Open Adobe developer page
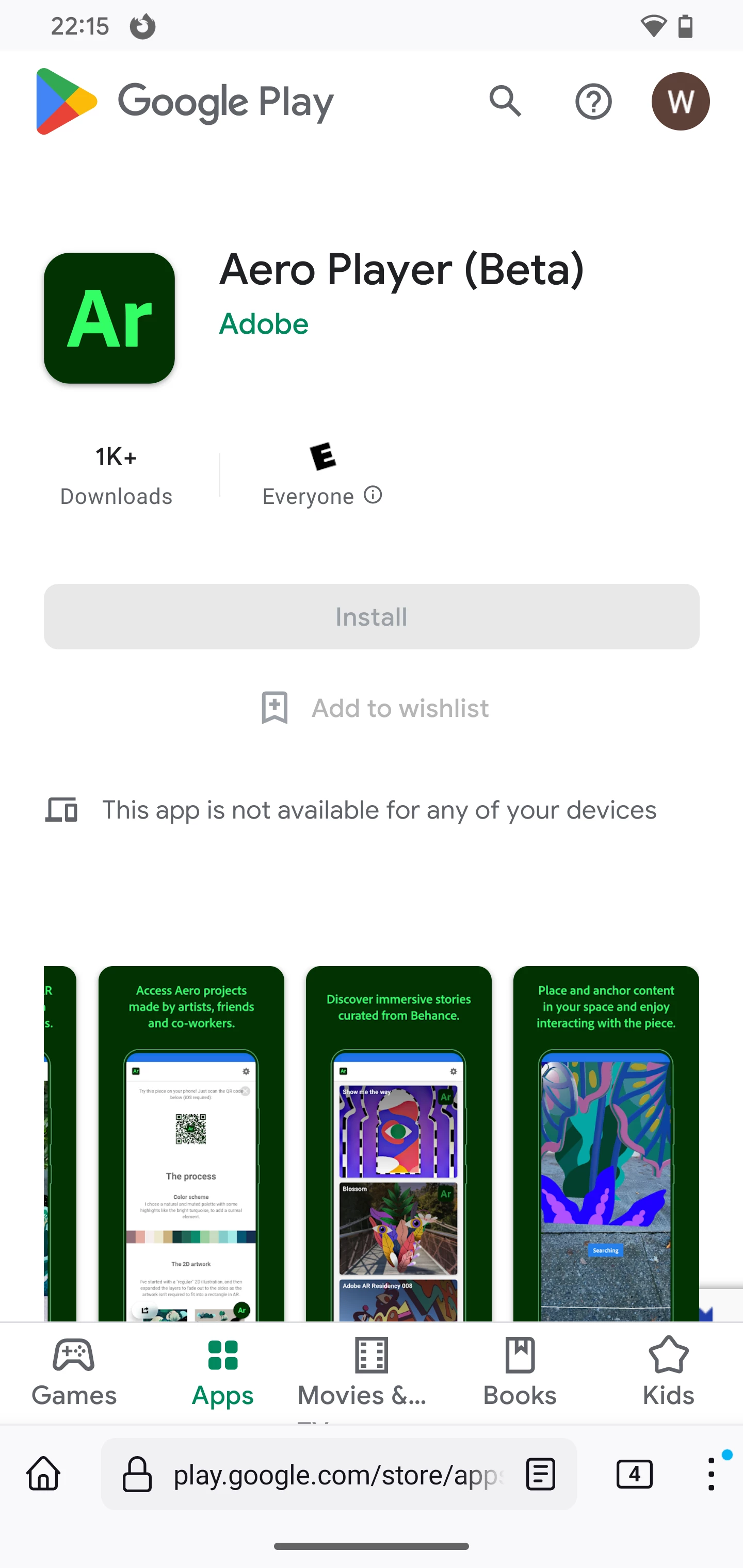The width and height of the screenshot is (743, 1568). click(263, 324)
